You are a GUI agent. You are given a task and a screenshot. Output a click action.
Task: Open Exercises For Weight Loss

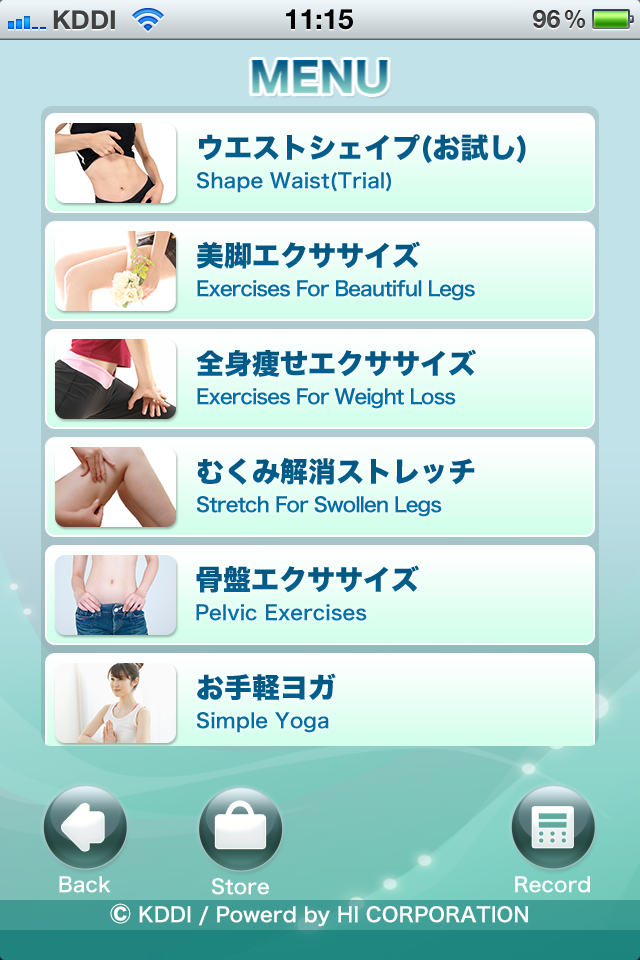pos(320,379)
